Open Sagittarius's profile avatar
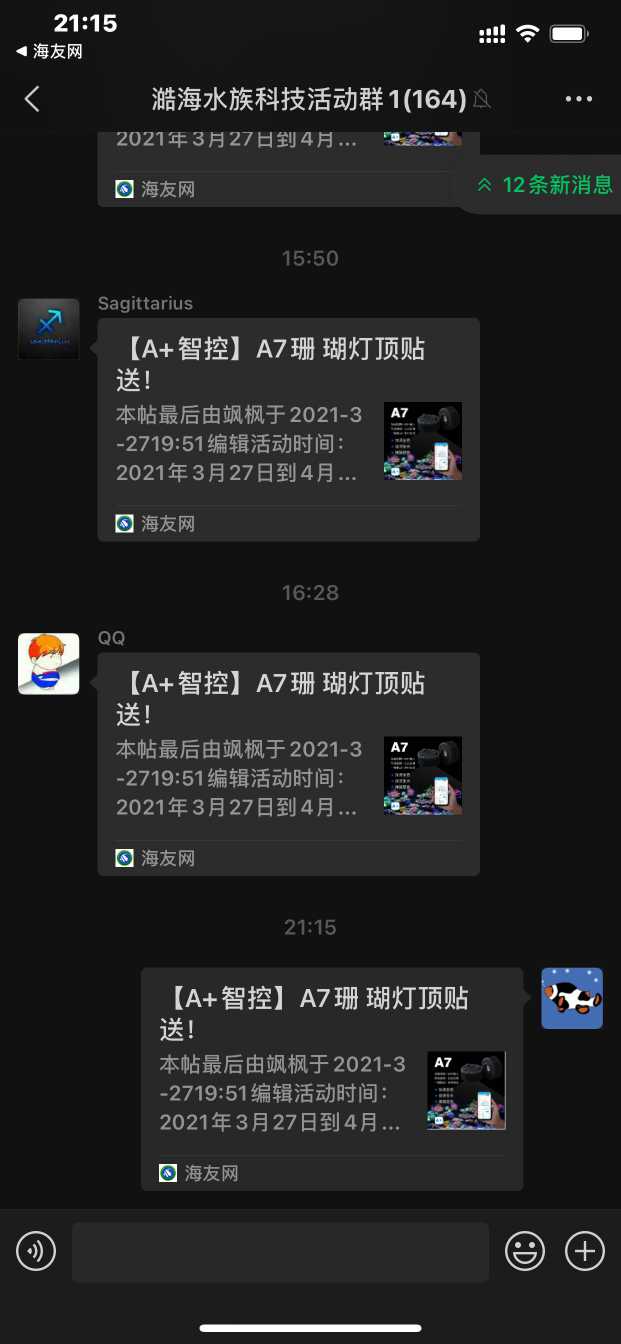This screenshot has height=1344, width=621. click(x=49, y=329)
